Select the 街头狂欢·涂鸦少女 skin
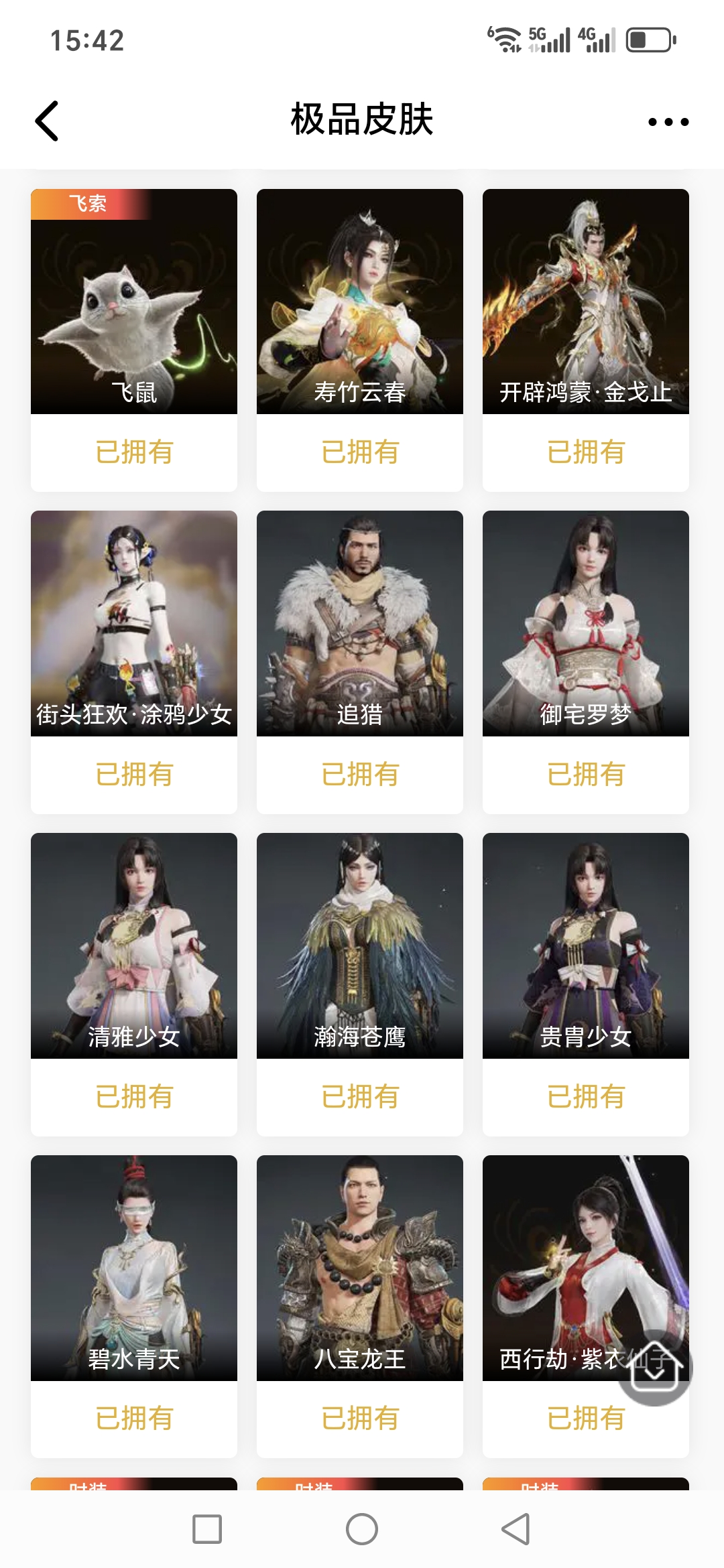 134,623
